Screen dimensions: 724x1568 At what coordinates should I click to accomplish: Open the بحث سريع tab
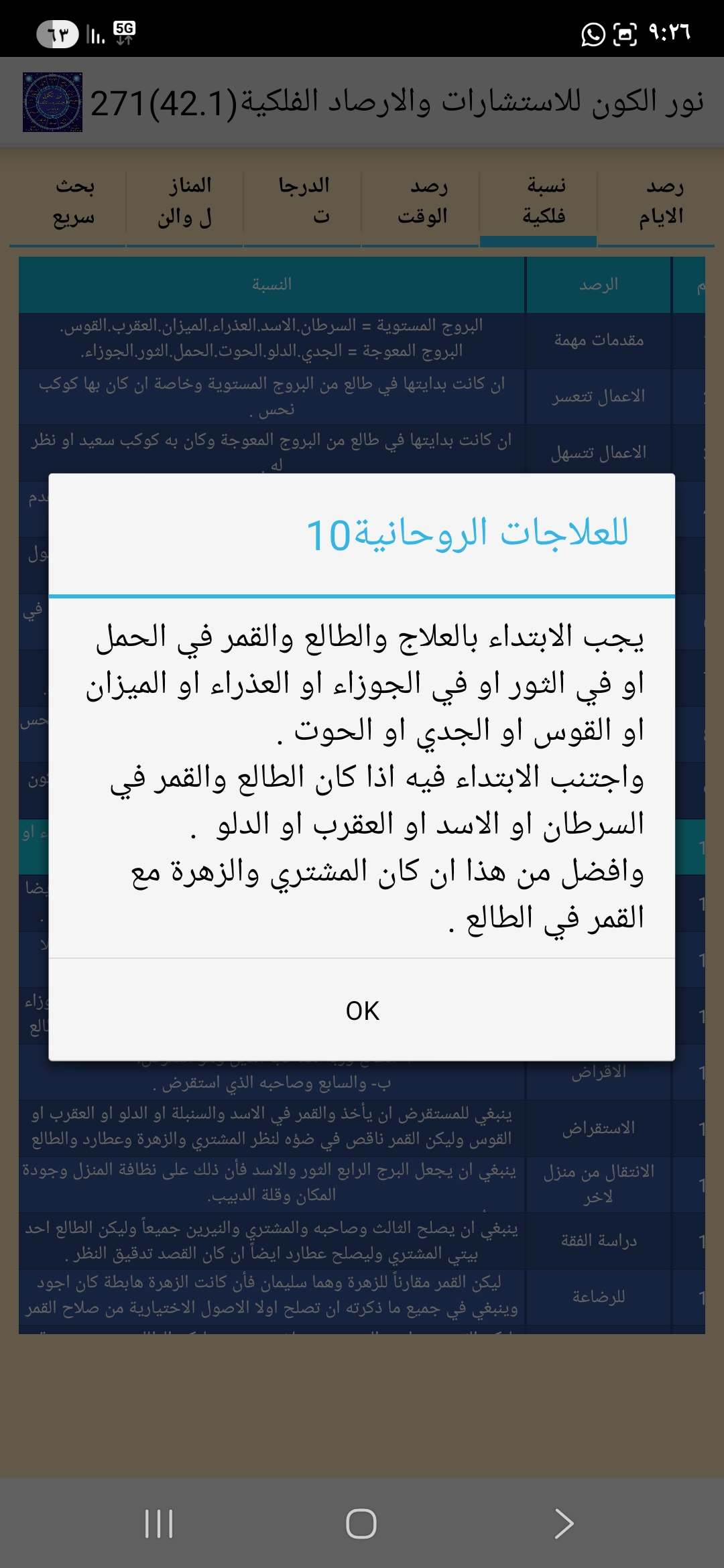74,201
